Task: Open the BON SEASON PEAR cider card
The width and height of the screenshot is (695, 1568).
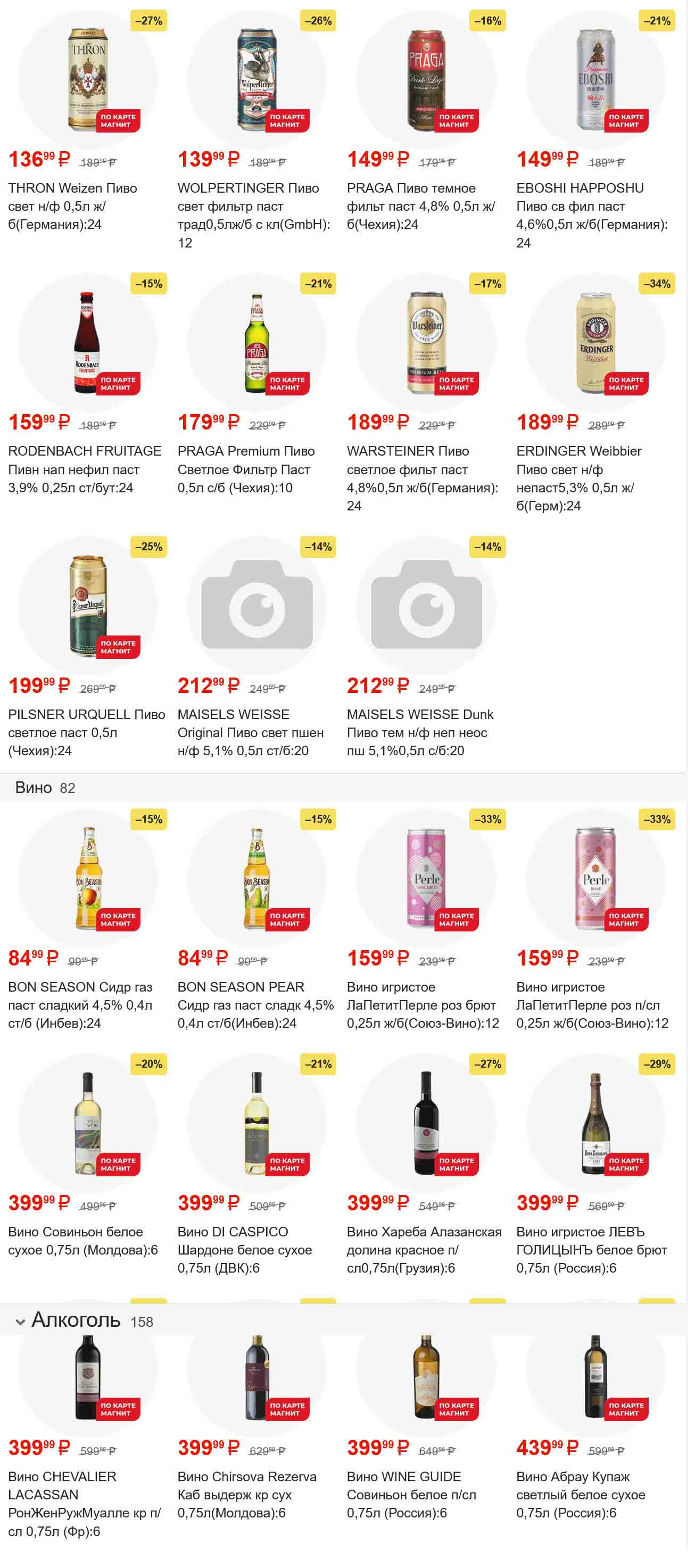Action: tap(256, 878)
